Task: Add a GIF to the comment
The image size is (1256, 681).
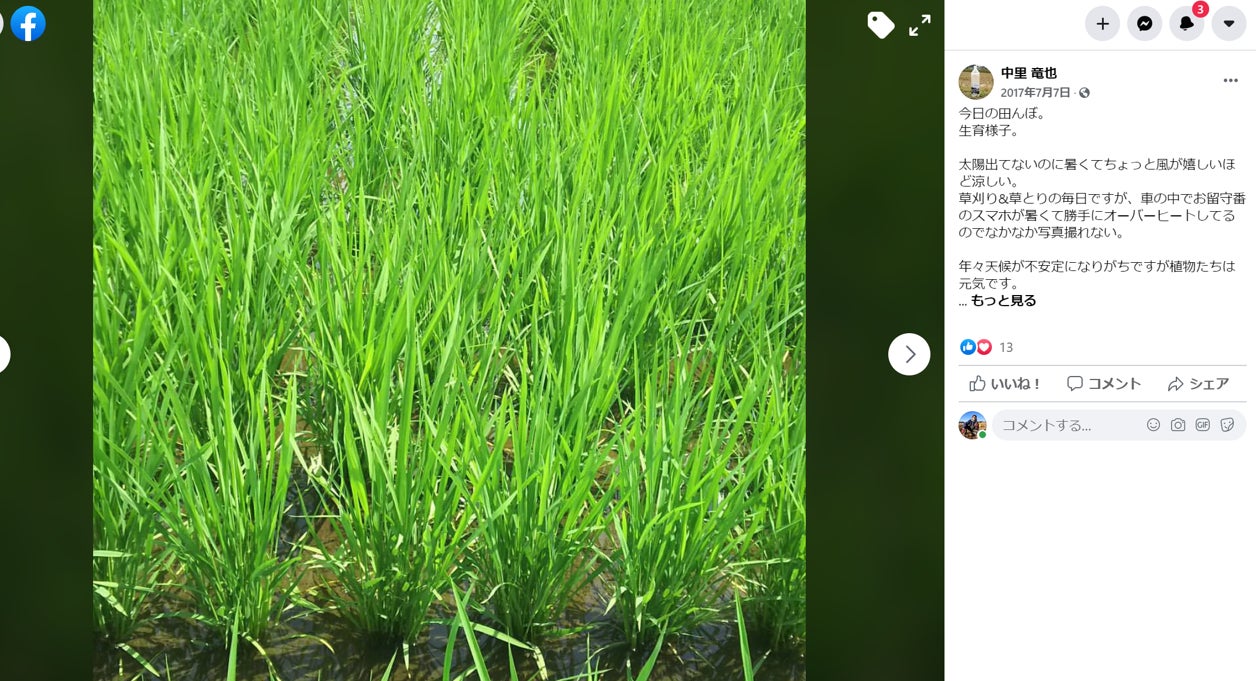Action: tap(1202, 425)
